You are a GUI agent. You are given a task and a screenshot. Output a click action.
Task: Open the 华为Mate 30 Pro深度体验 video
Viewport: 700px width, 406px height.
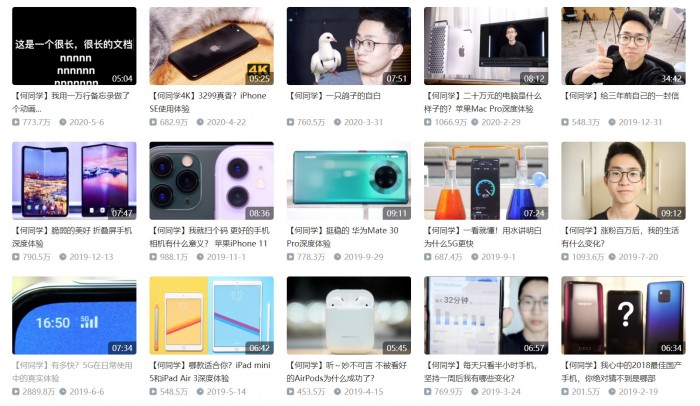click(x=348, y=181)
